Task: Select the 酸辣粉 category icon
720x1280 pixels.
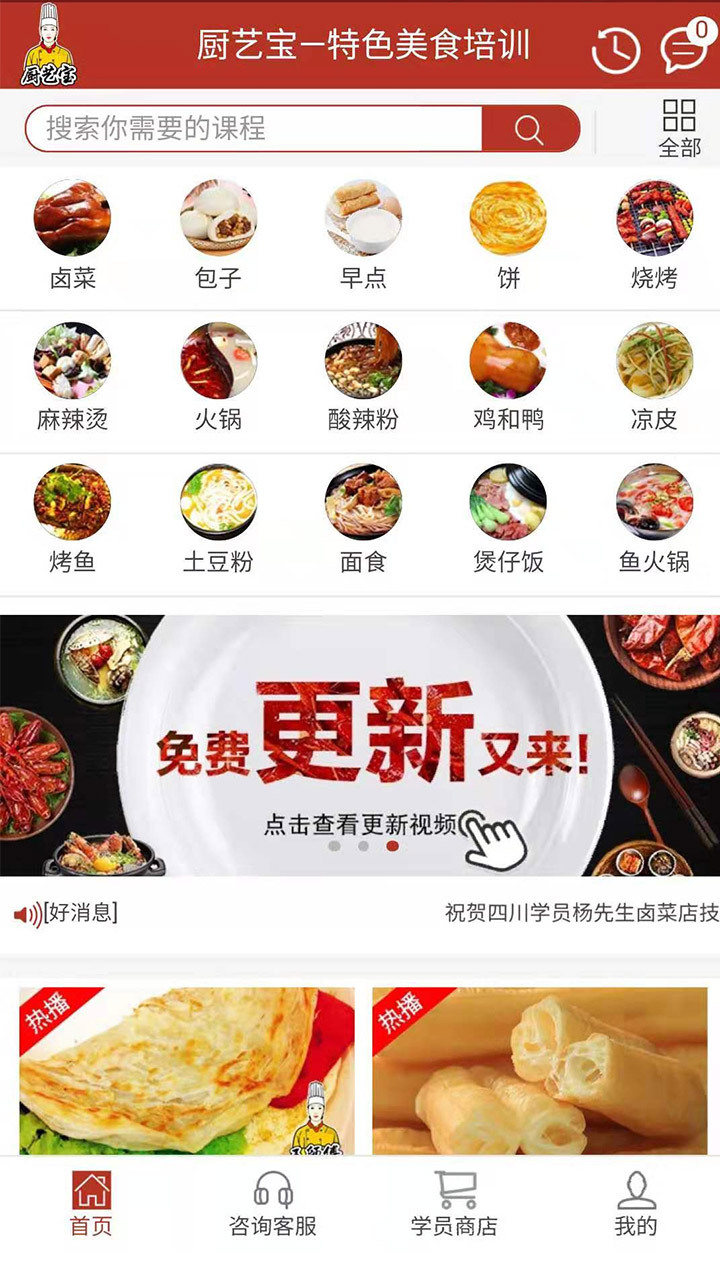Action: 363,365
